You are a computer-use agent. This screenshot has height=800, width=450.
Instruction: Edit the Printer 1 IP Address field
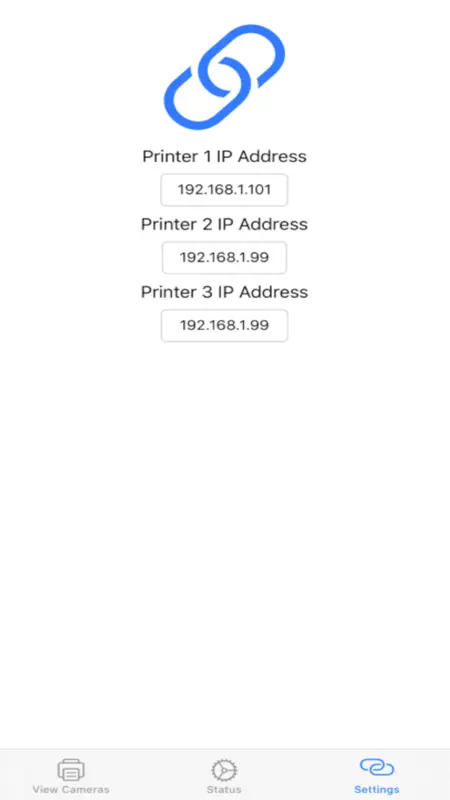click(224, 190)
